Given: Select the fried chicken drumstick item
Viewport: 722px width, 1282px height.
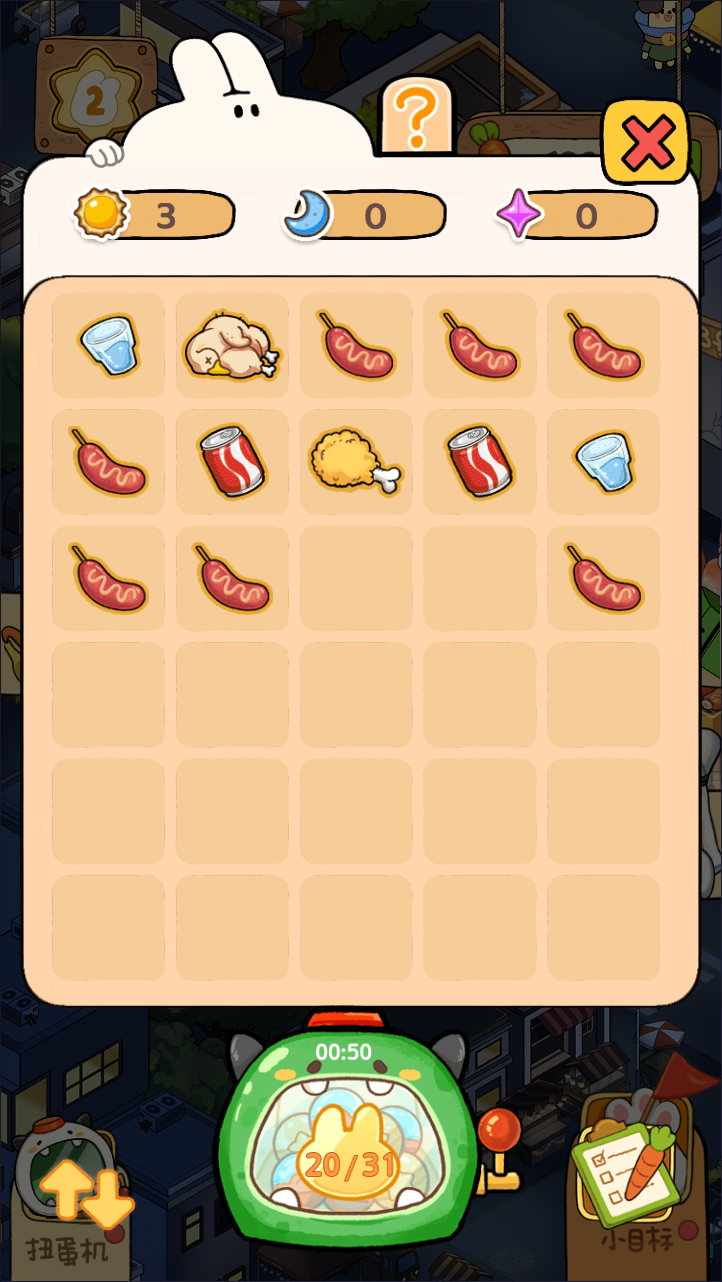Looking at the screenshot, I should point(355,461).
